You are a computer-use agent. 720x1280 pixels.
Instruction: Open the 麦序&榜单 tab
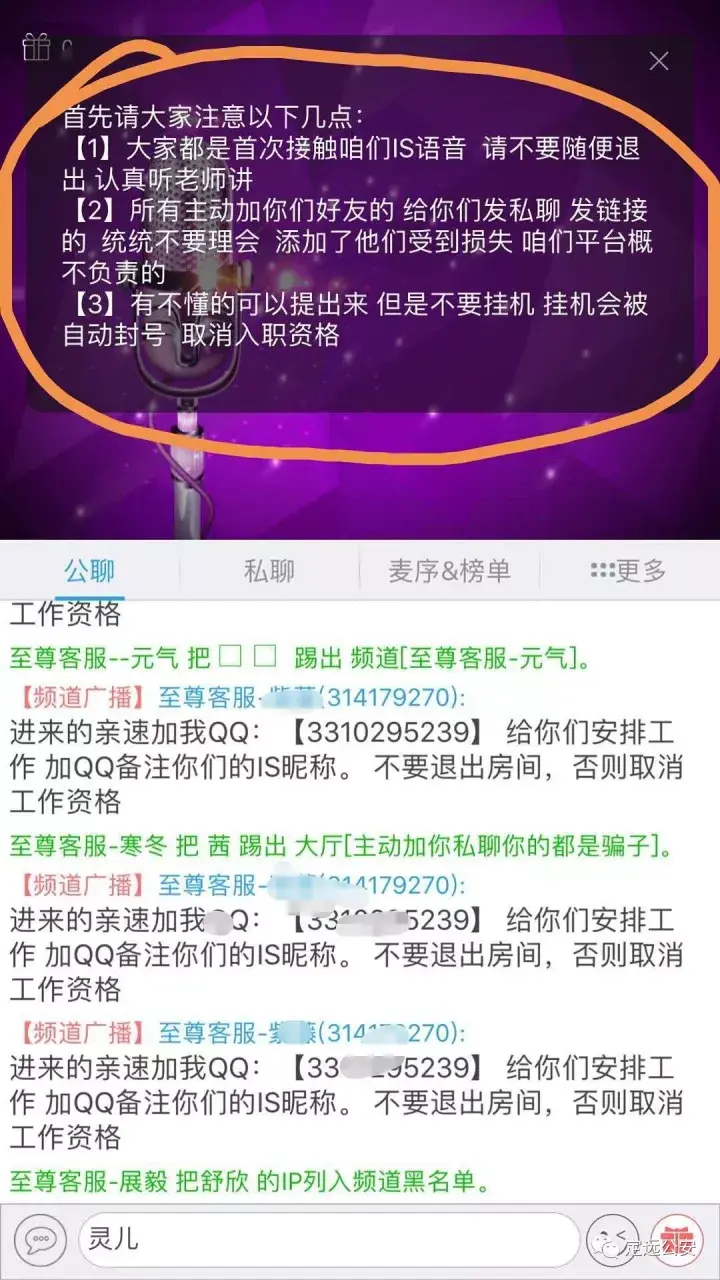(449, 571)
